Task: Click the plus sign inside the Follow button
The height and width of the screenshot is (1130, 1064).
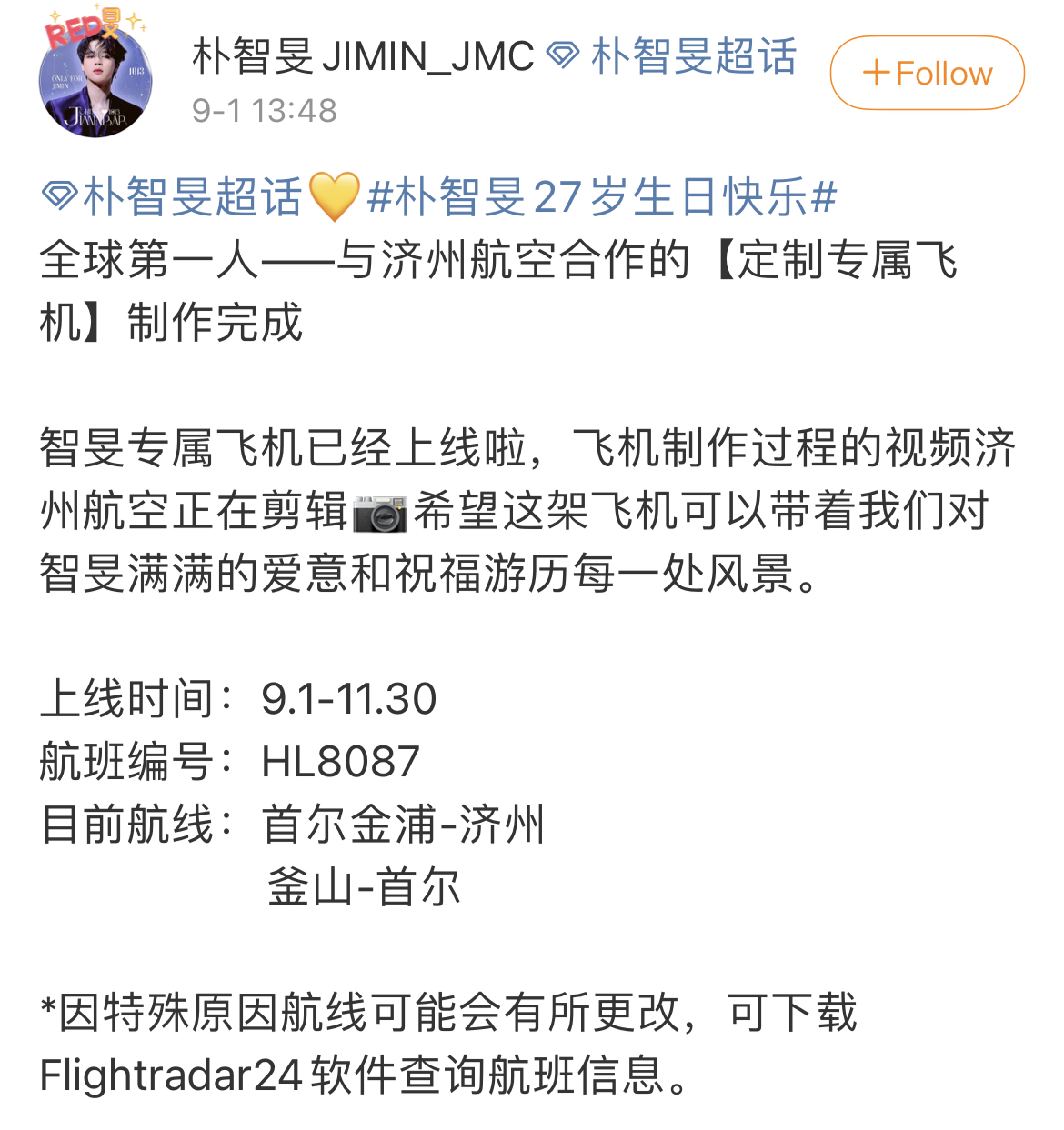Action: coord(878,73)
